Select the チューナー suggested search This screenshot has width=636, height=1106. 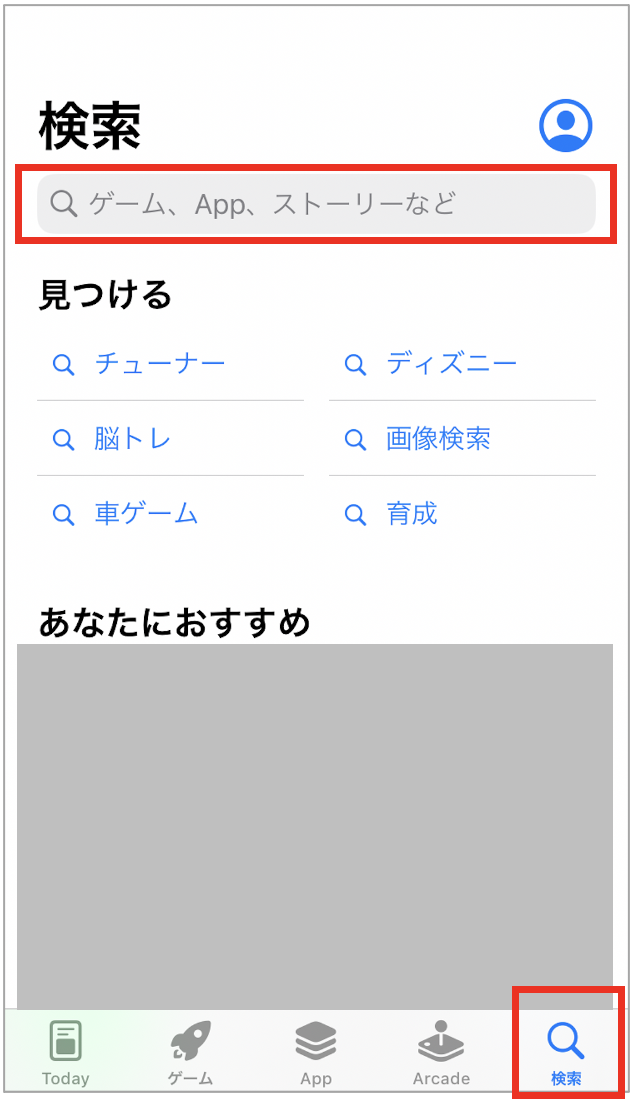click(x=170, y=364)
